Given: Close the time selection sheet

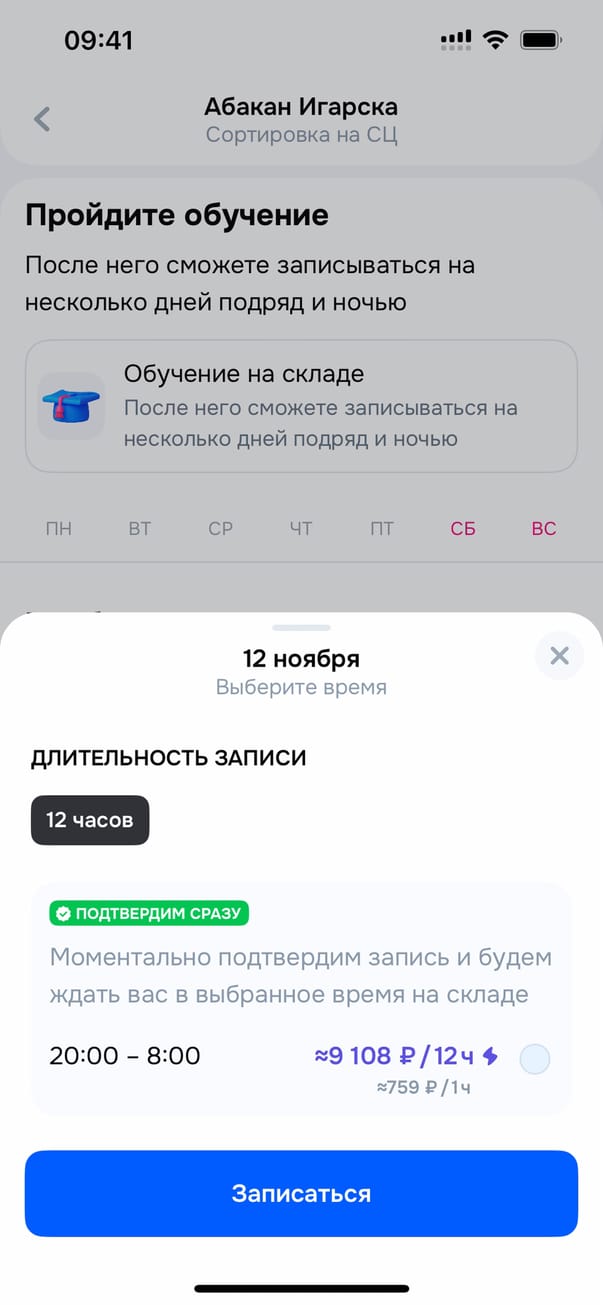Looking at the screenshot, I should [559, 656].
